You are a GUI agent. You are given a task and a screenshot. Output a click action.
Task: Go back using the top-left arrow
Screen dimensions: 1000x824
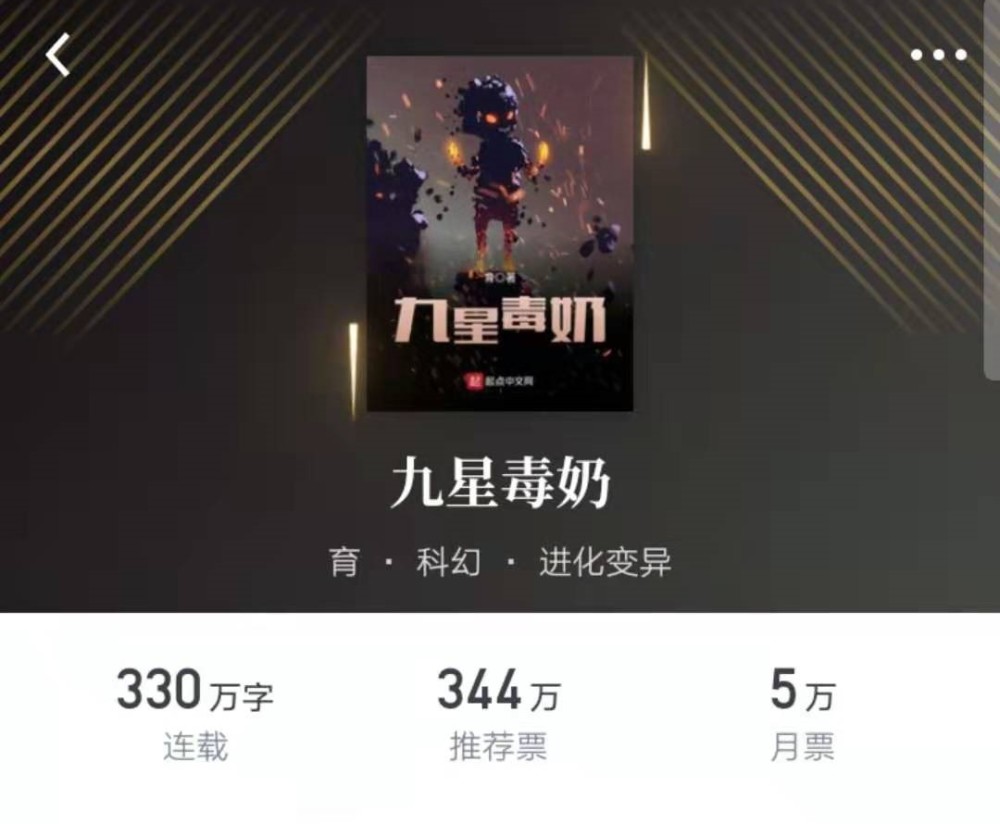pyautogui.click(x=58, y=55)
